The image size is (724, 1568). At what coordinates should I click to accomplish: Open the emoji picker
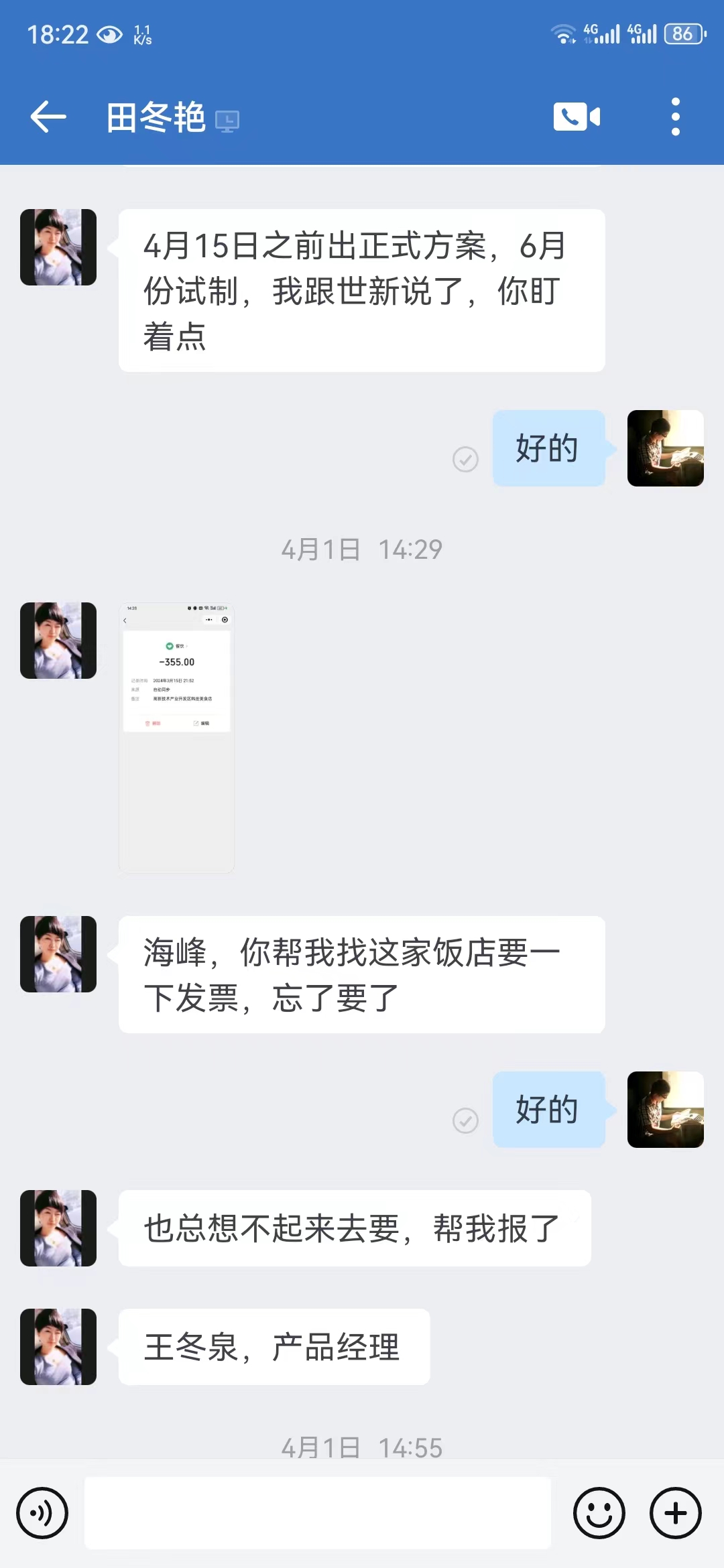599,1513
